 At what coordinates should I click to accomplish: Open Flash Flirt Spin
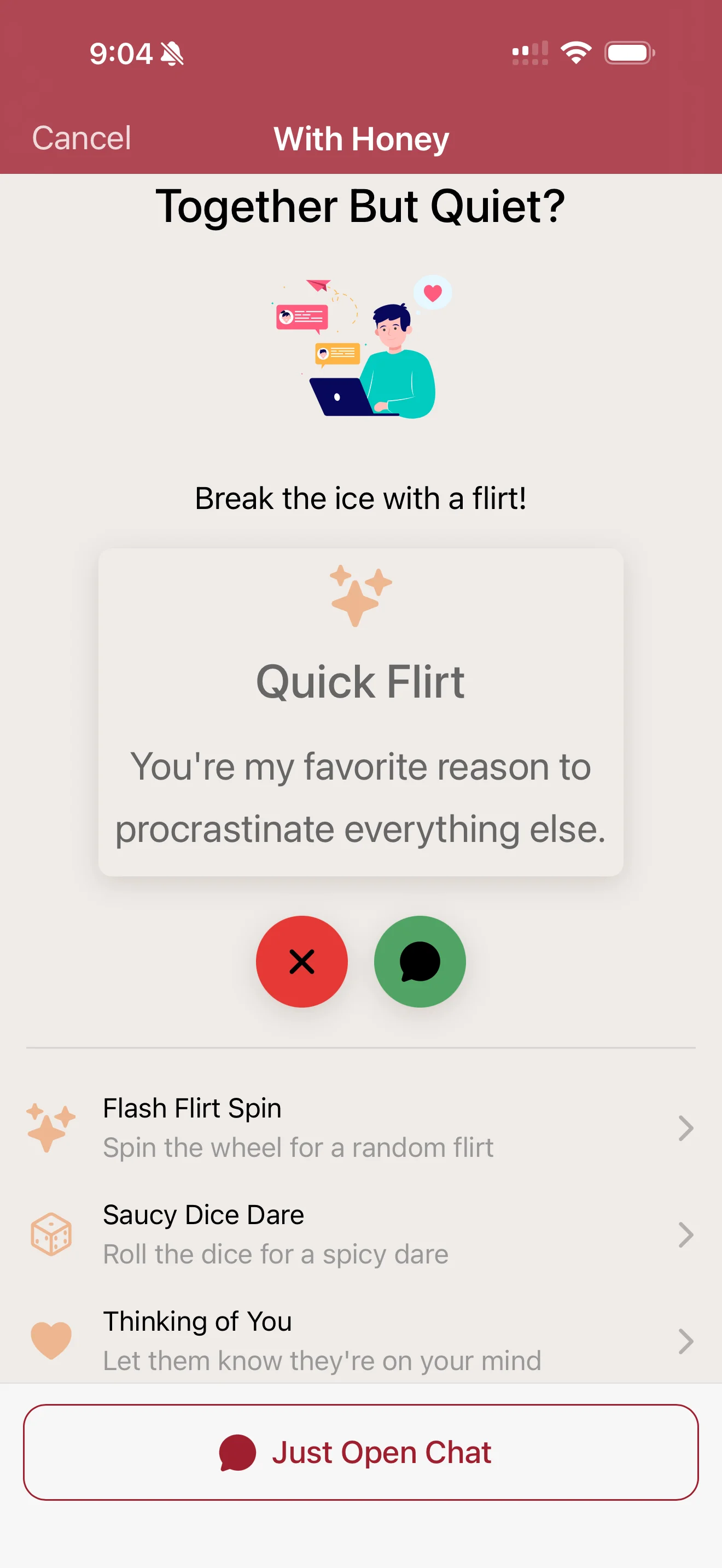360,1127
